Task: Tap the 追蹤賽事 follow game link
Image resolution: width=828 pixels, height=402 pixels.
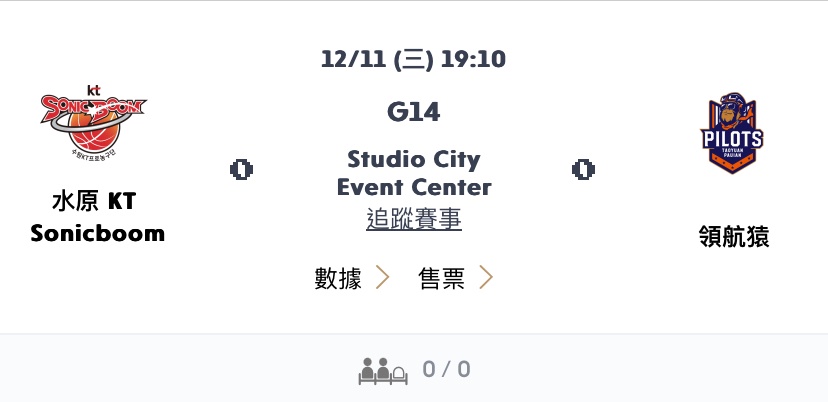Action: 414,219
